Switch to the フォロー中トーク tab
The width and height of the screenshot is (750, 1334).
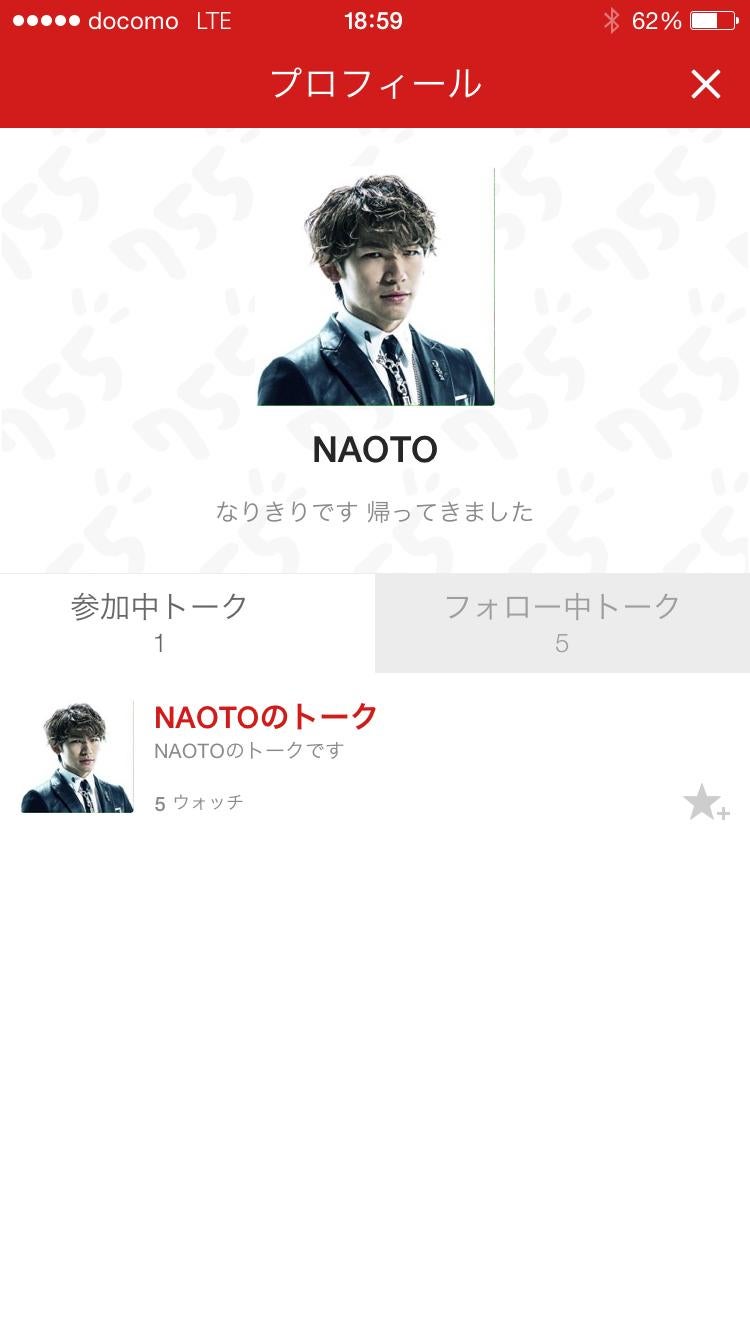pos(562,622)
